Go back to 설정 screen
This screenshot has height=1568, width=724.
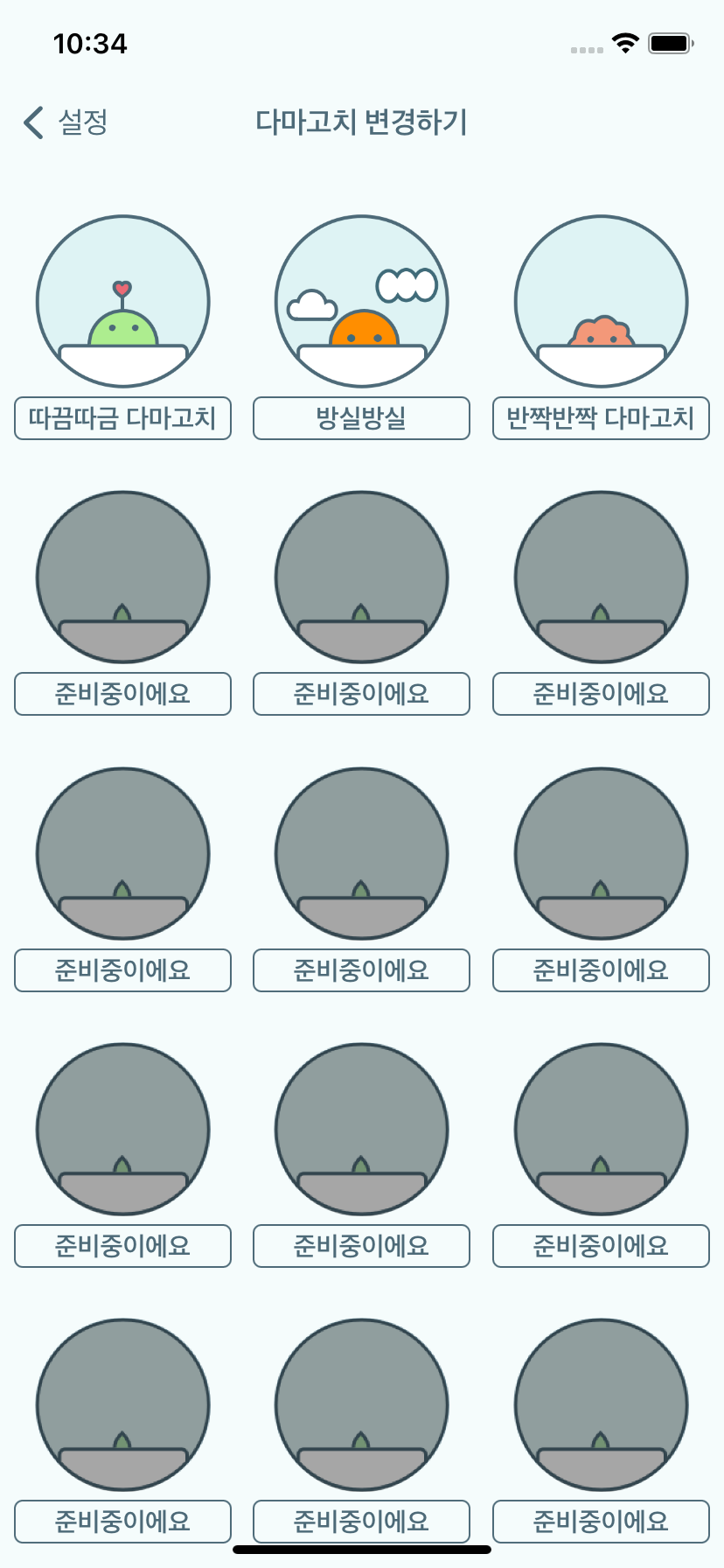click(x=65, y=122)
